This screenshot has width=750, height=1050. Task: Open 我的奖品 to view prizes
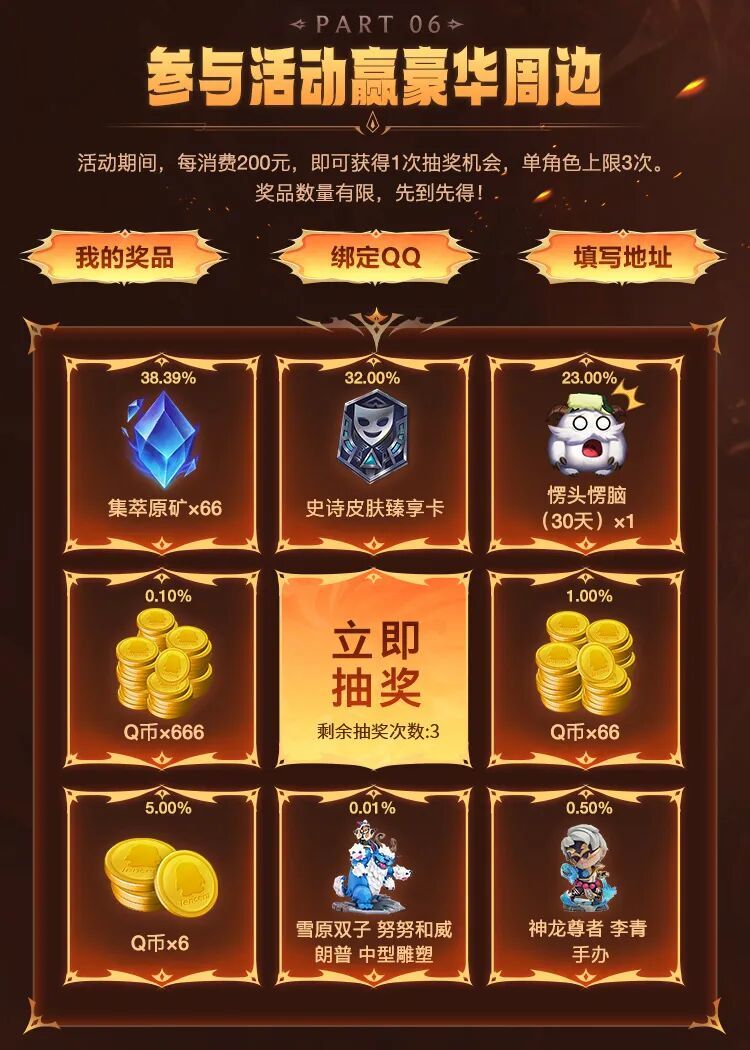124,253
